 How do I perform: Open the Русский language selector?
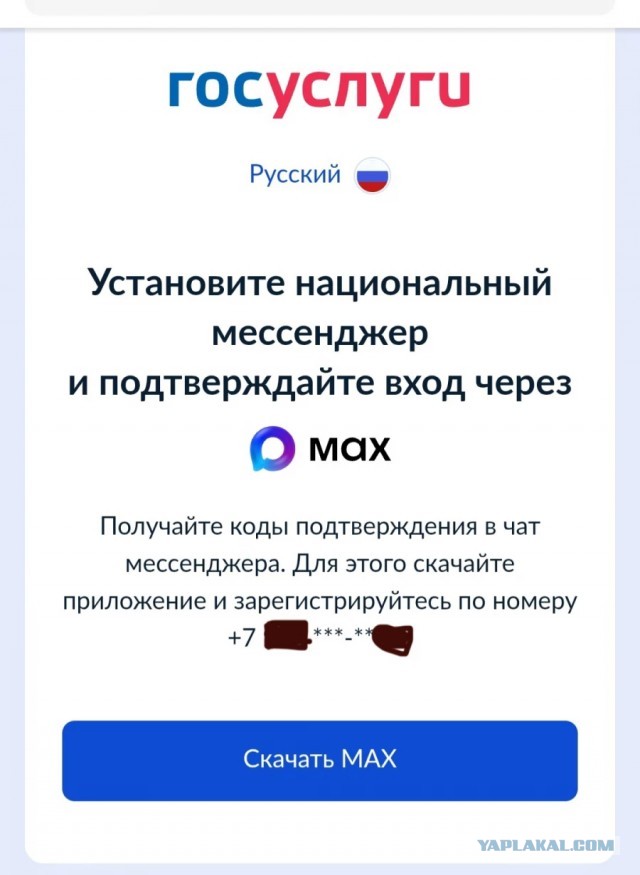(x=320, y=175)
